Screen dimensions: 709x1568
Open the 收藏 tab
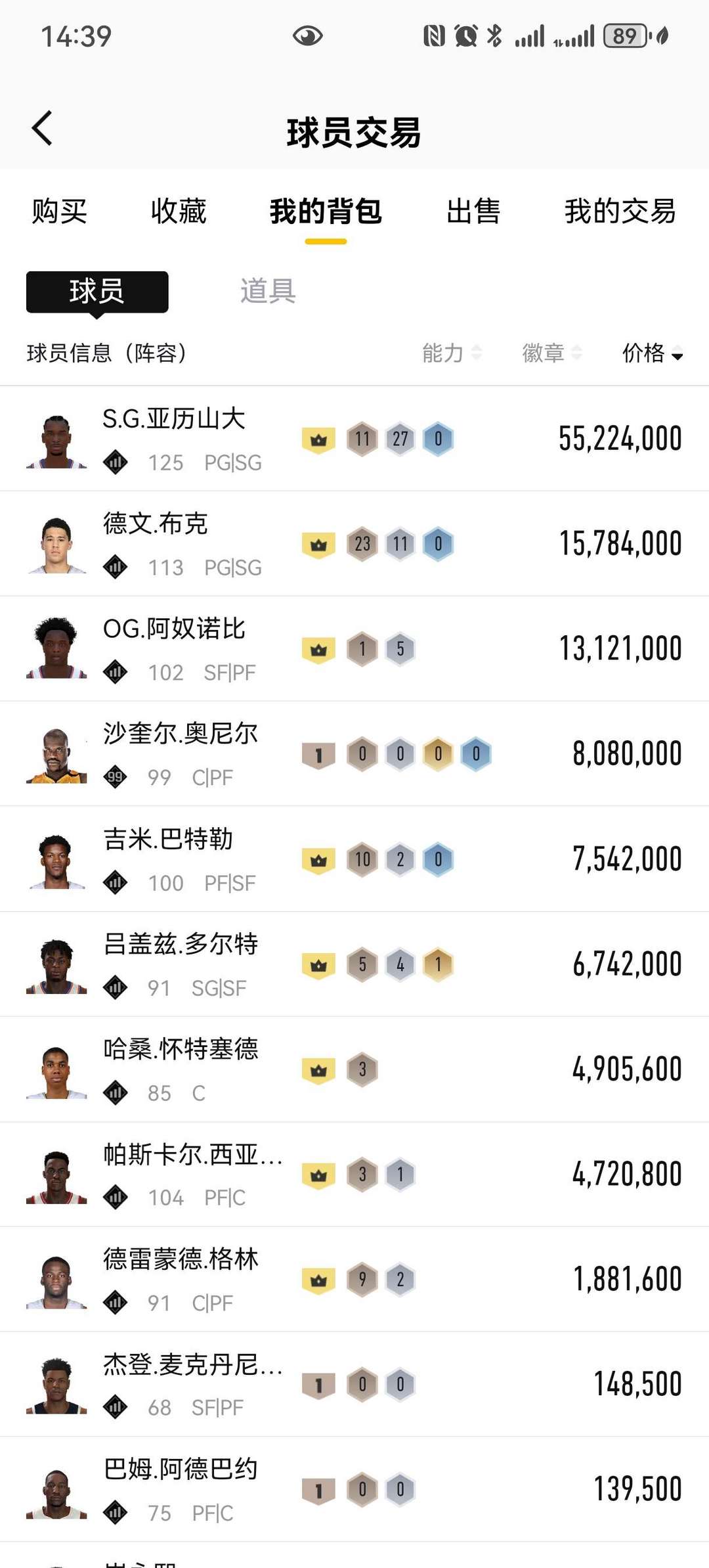click(x=179, y=212)
